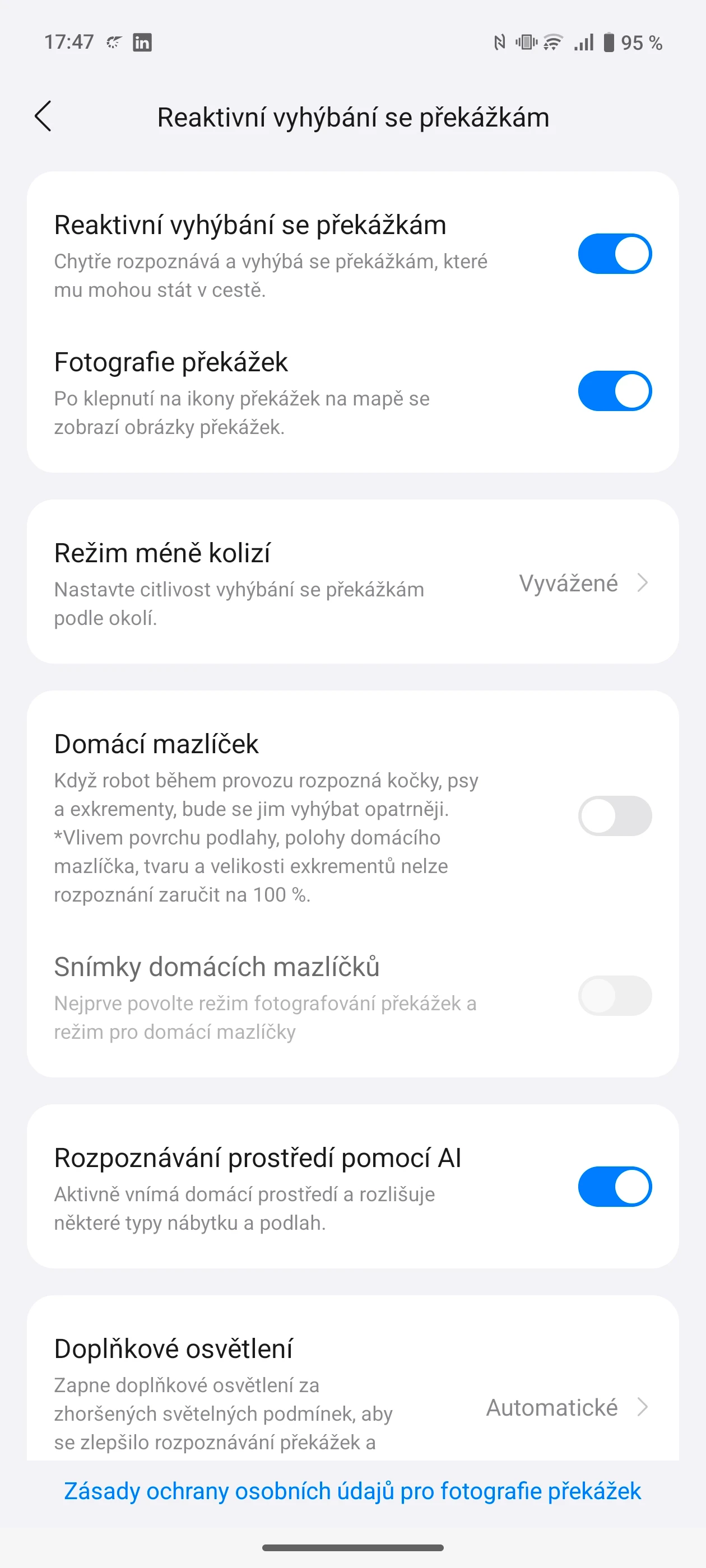This screenshot has width=706, height=1568.
Task: Go back using the top-left arrow
Action: point(43,116)
